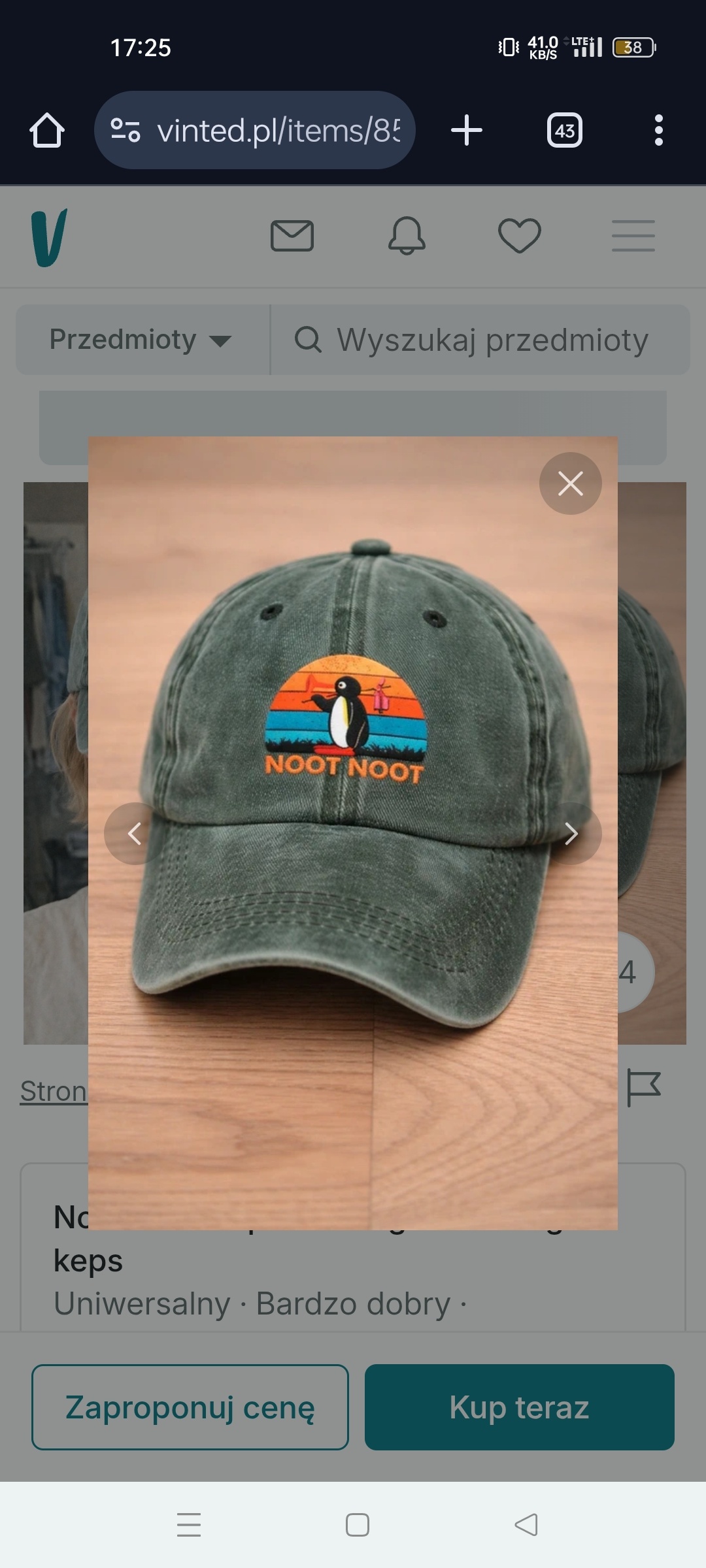The image size is (706, 1568).
Task: Tap Zaproponuj cenę to make an offer
Action: click(190, 1407)
